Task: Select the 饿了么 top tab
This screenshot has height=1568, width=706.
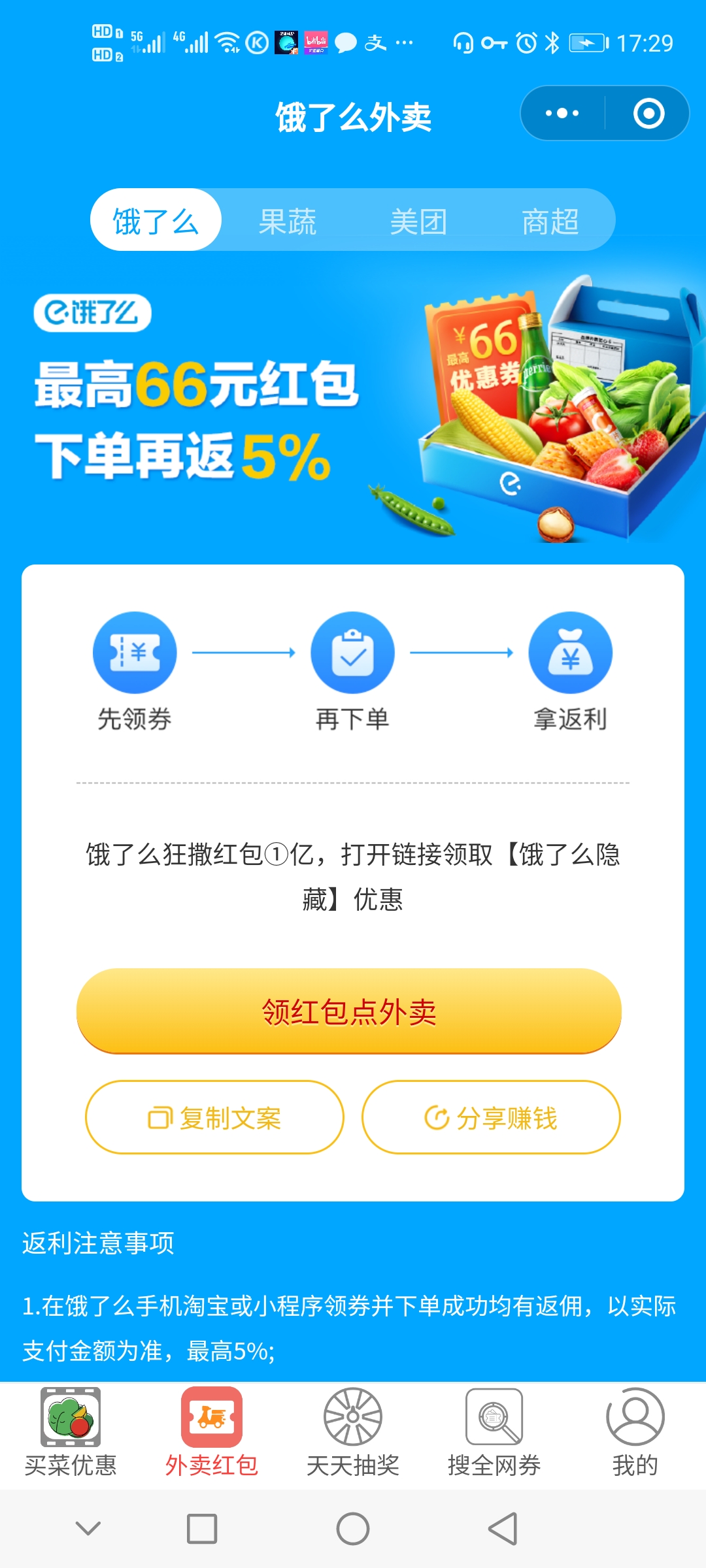Action: 156,220
